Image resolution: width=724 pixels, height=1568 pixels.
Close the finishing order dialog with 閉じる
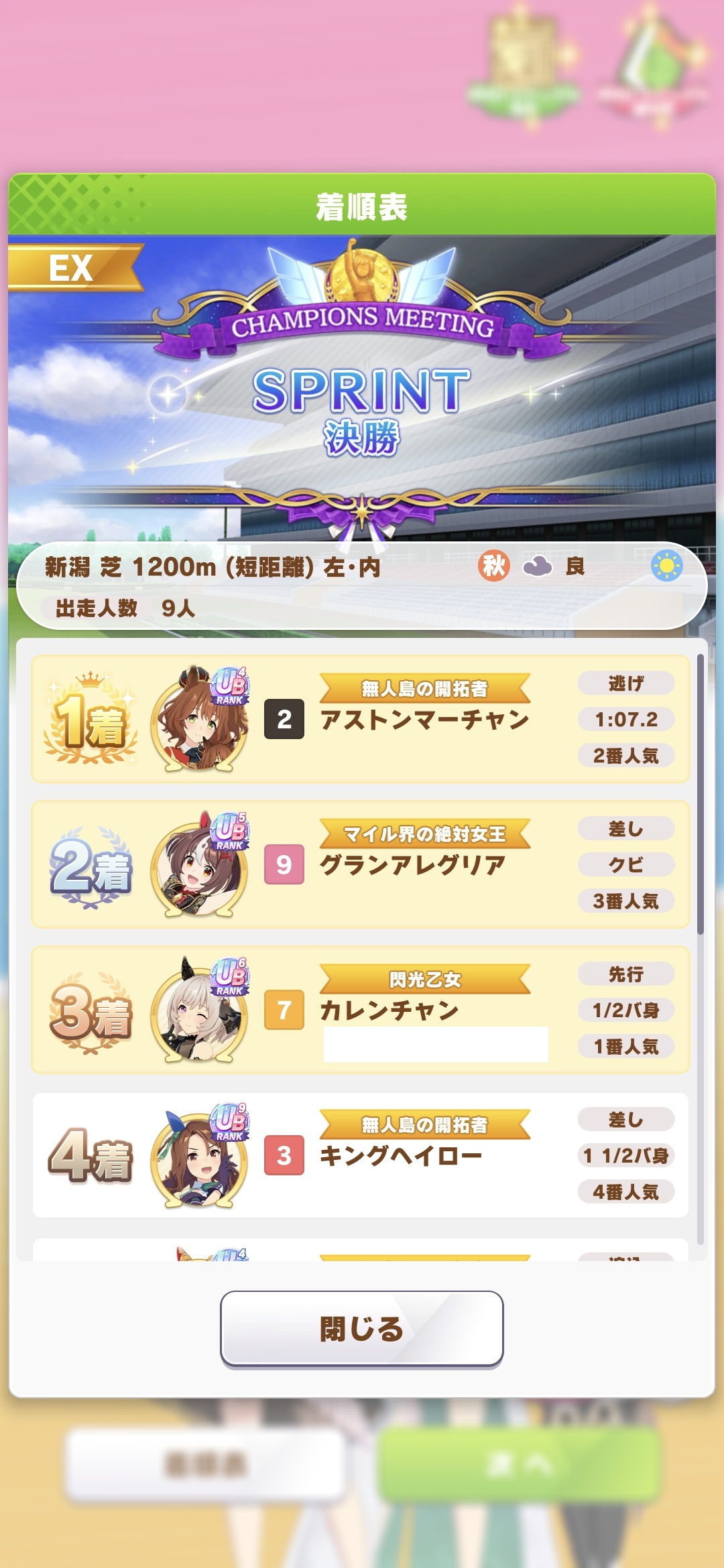361,1328
